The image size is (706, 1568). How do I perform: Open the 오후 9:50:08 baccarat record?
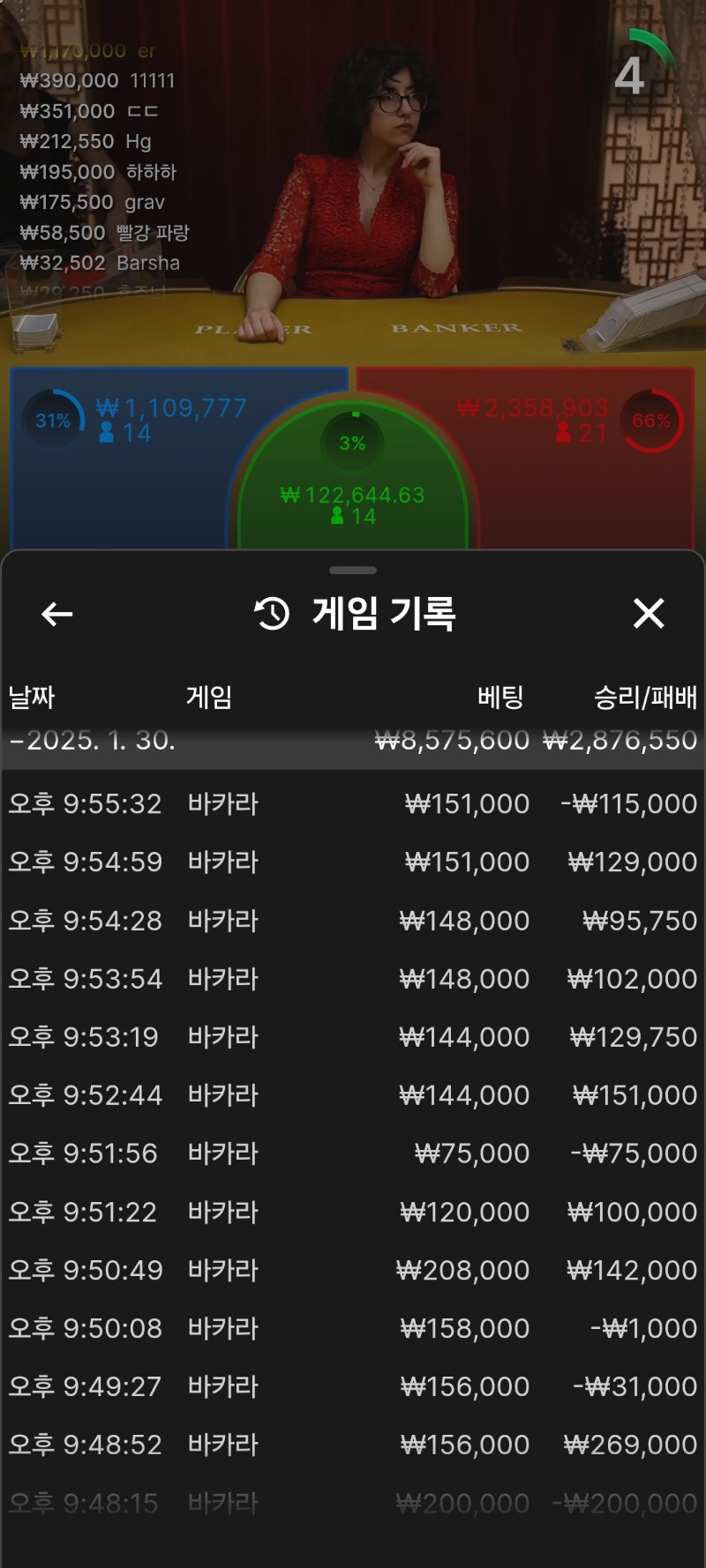(353, 1328)
